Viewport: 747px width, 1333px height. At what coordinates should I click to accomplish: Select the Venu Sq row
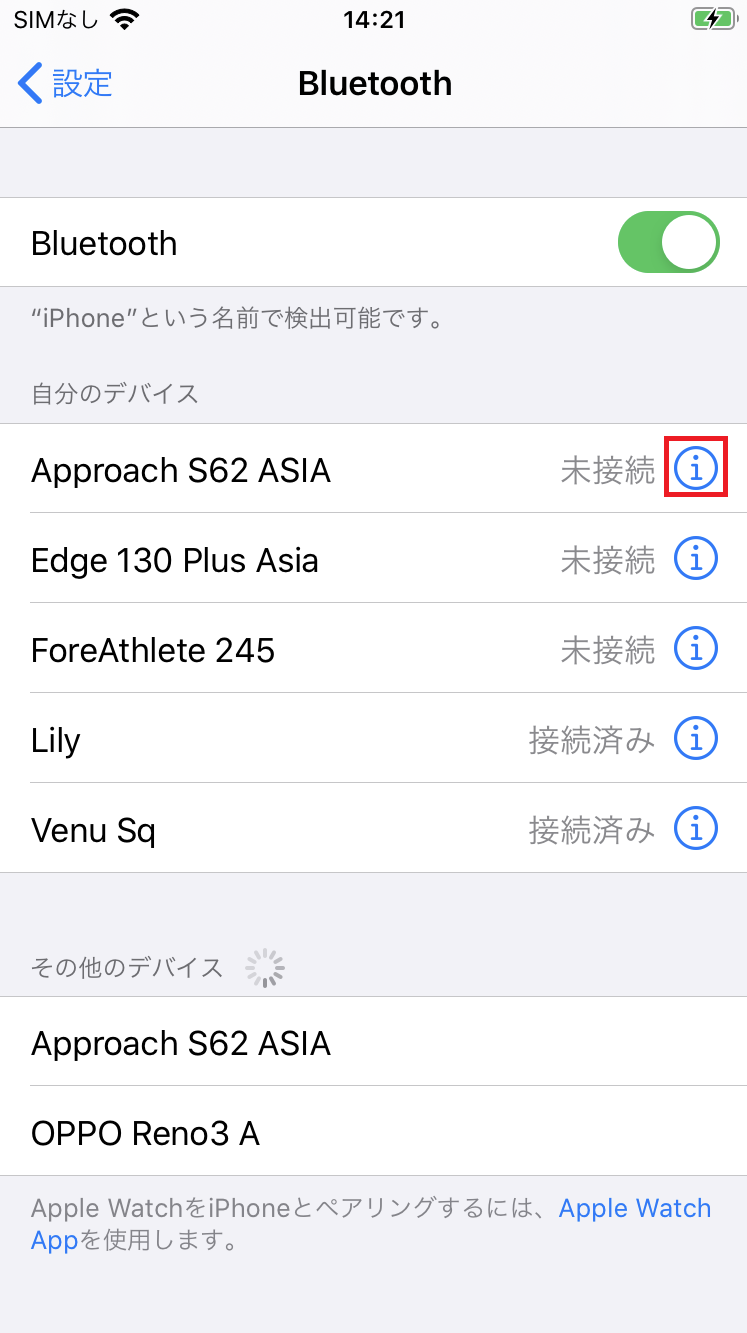(x=300, y=830)
